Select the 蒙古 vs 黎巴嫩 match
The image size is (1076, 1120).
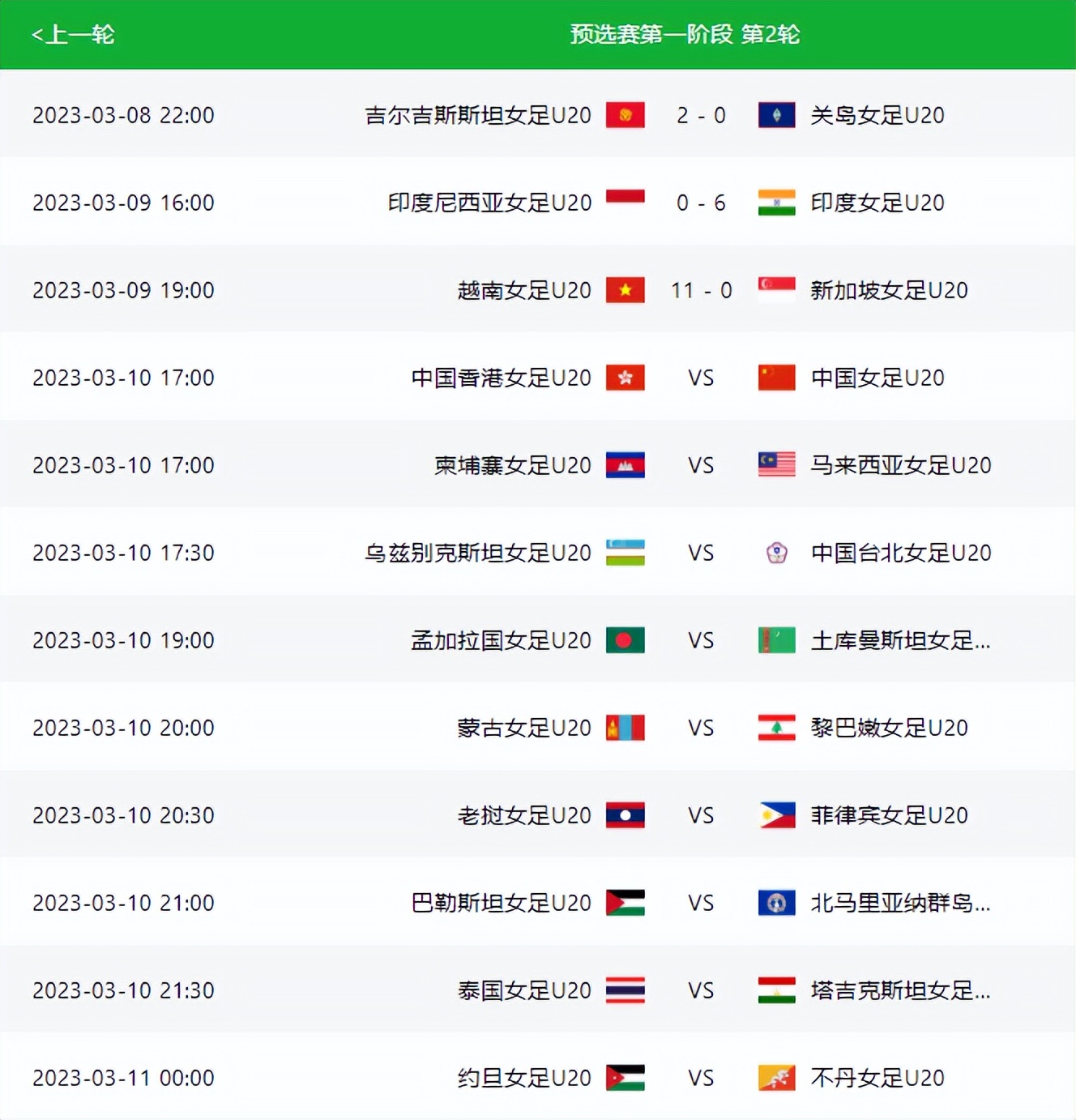click(x=701, y=728)
